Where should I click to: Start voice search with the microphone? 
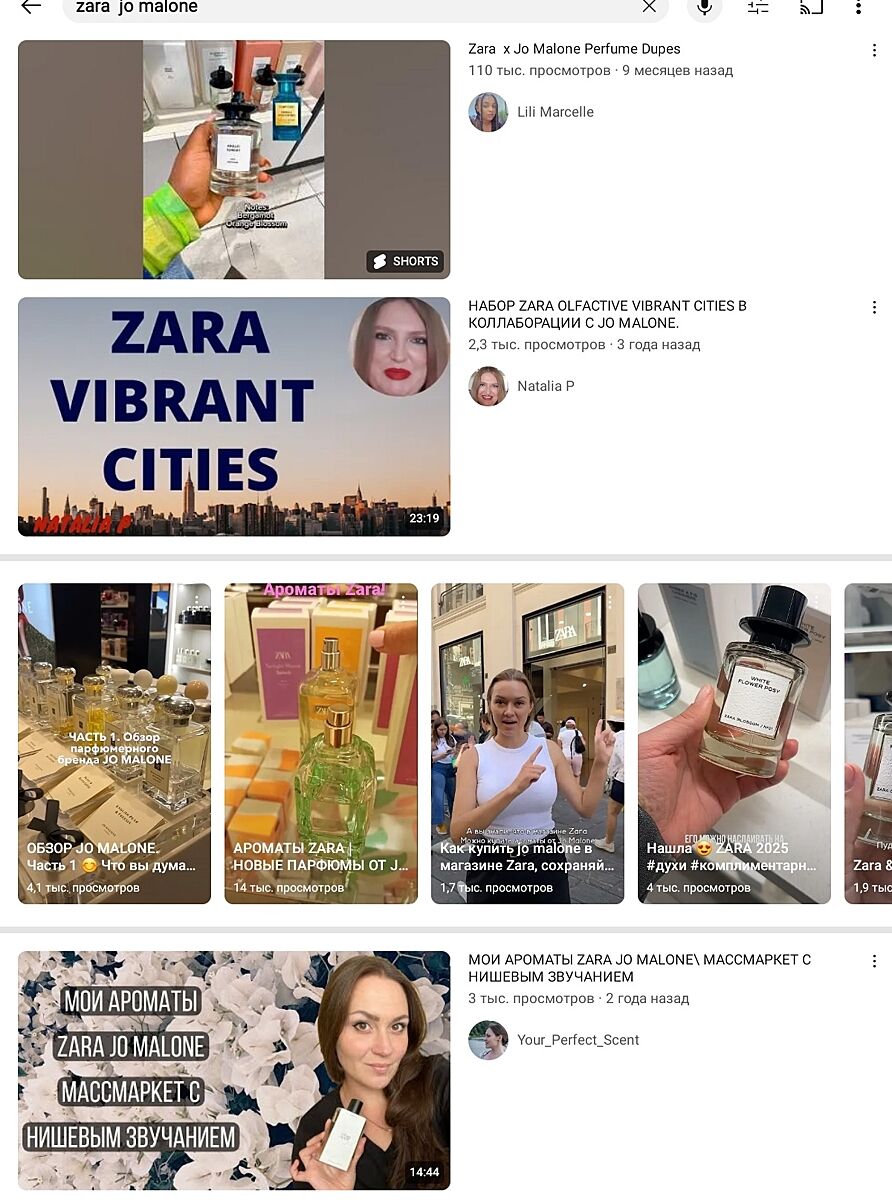705,7
